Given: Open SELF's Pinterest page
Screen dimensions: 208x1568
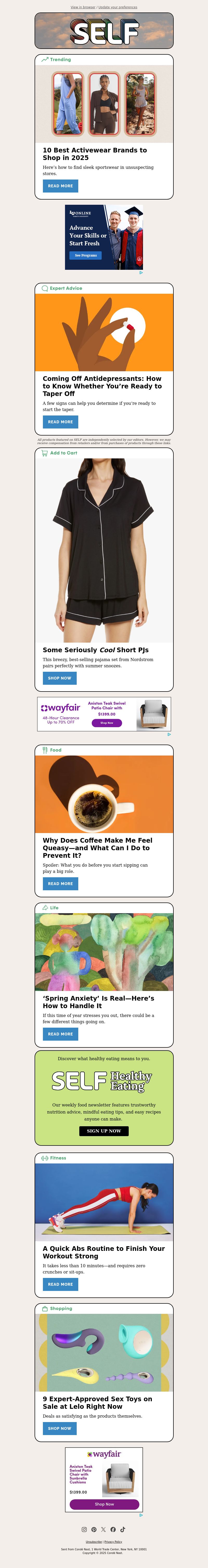Looking at the screenshot, I should tap(94, 1529).
